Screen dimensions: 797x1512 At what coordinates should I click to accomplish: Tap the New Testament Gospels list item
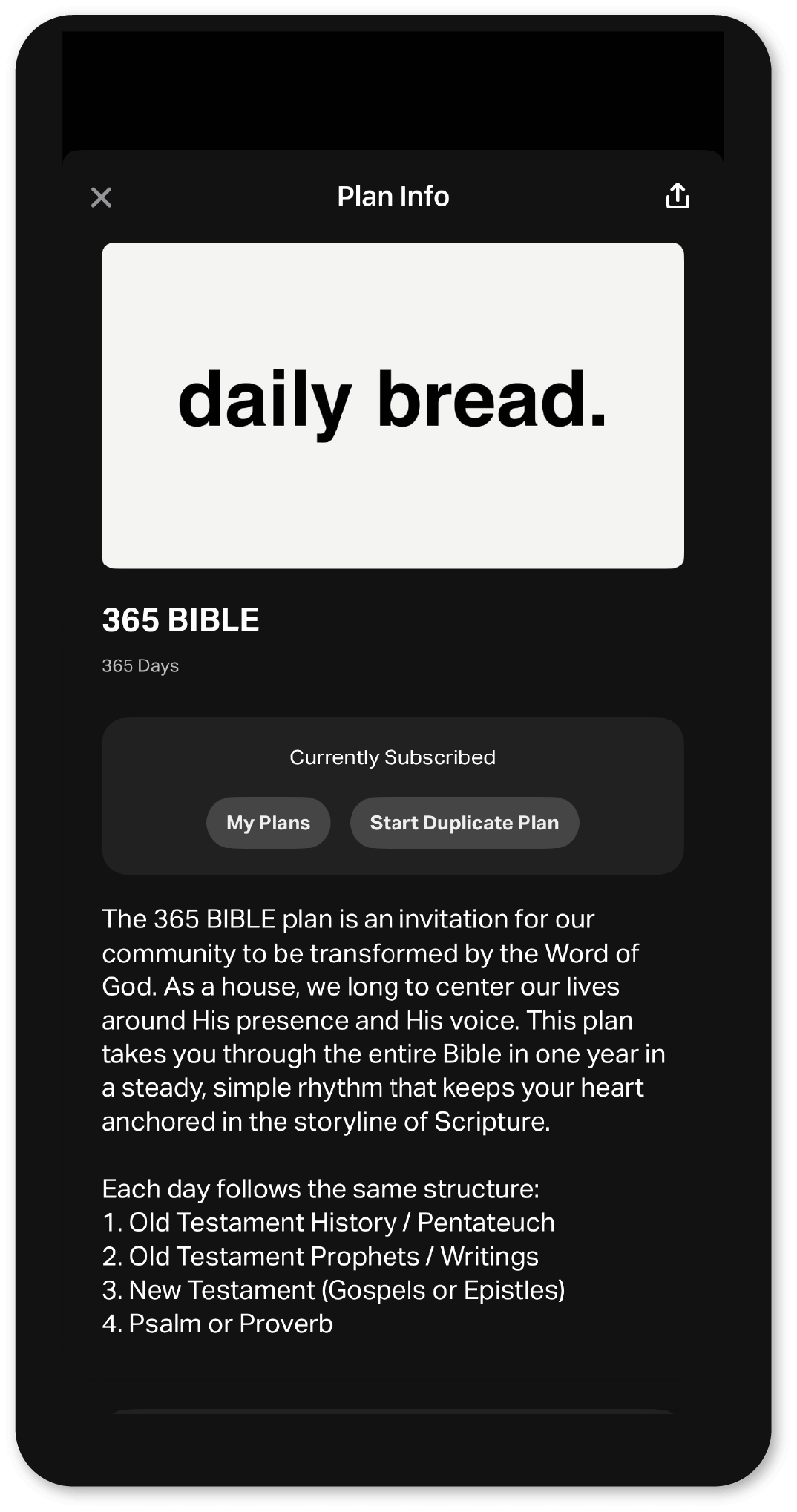click(334, 1290)
